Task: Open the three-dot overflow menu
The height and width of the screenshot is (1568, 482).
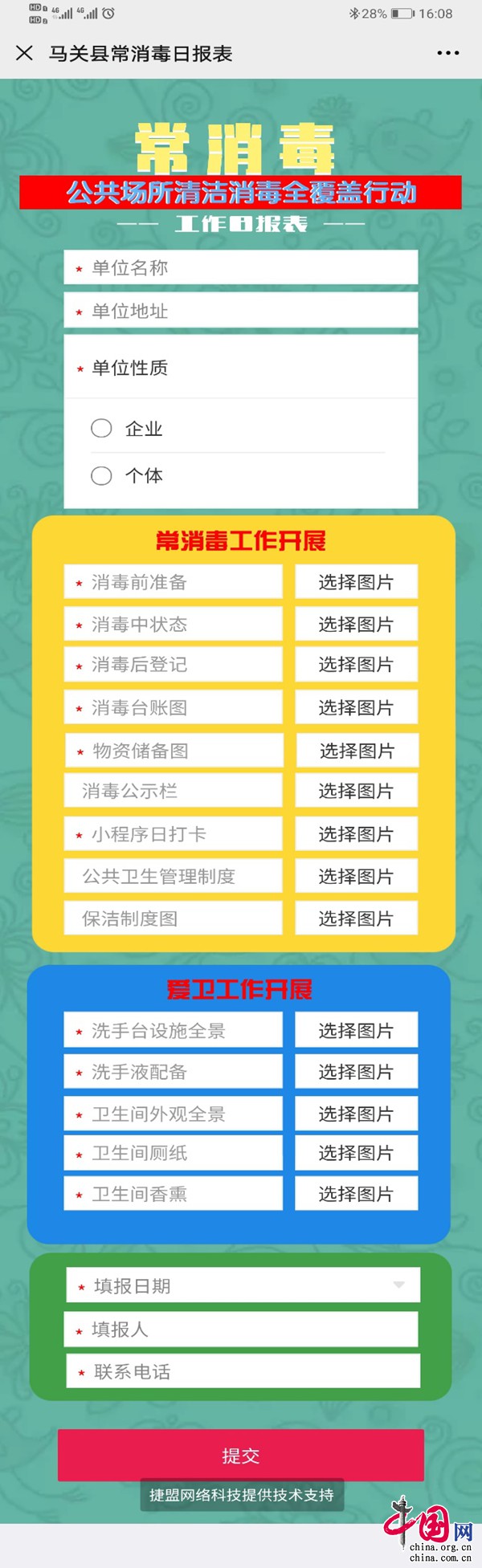Action: coord(447,54)
